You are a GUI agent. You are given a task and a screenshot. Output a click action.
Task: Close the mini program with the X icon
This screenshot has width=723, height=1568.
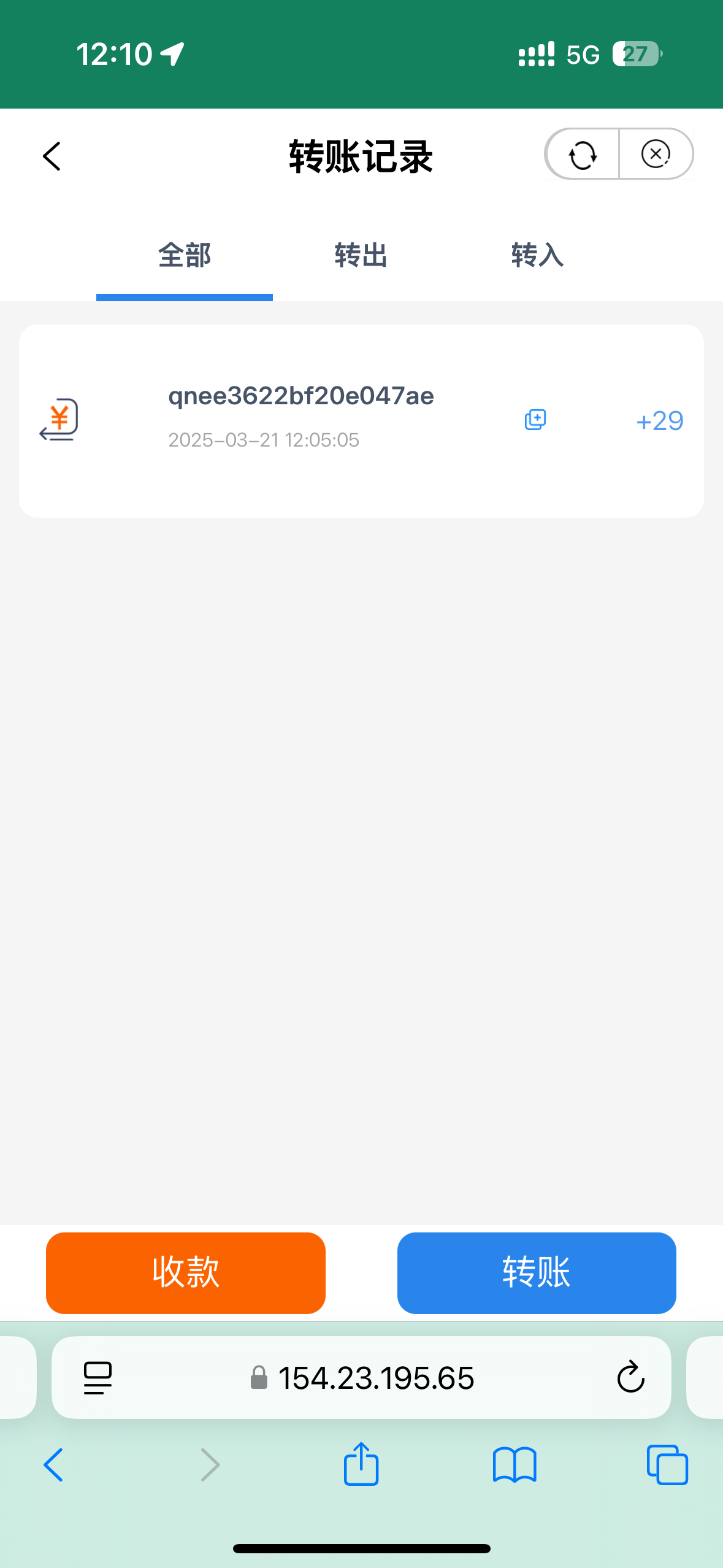point(656,155)
